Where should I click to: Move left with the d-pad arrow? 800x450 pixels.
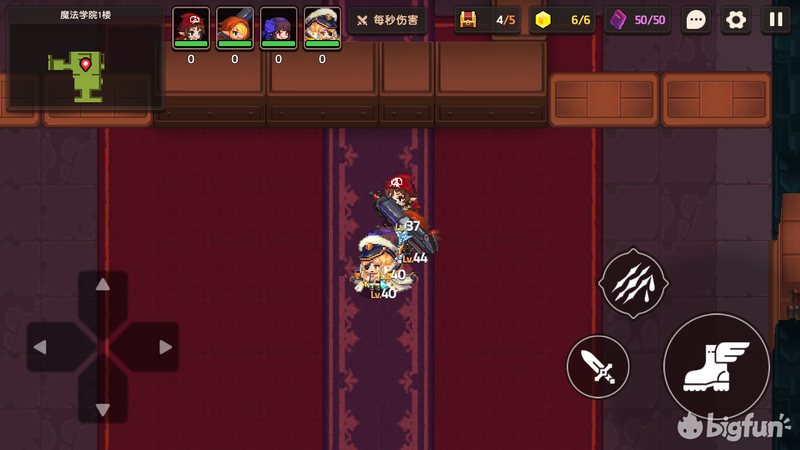tap(40, 347)
